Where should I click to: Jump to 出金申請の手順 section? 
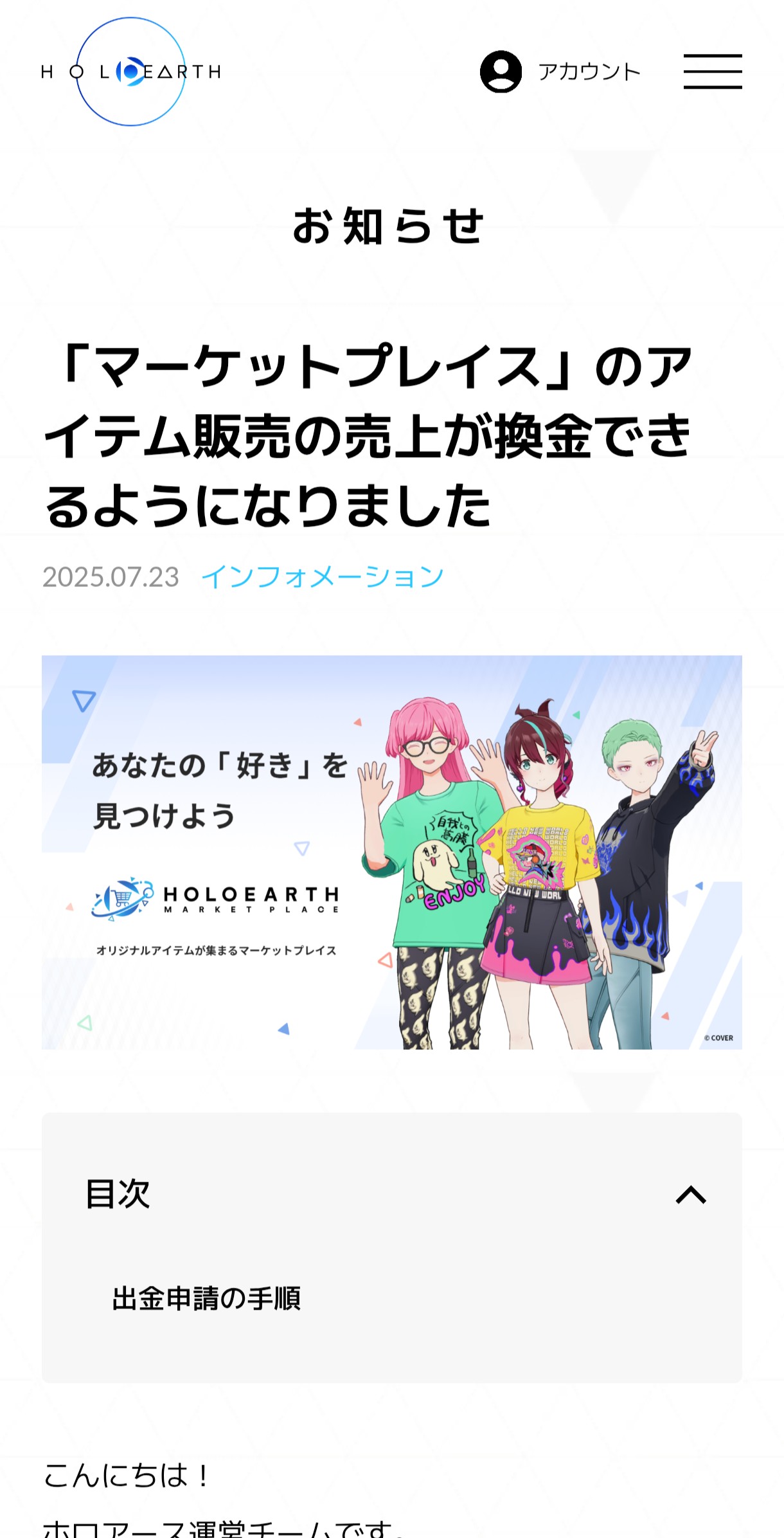coord(206,1298)
